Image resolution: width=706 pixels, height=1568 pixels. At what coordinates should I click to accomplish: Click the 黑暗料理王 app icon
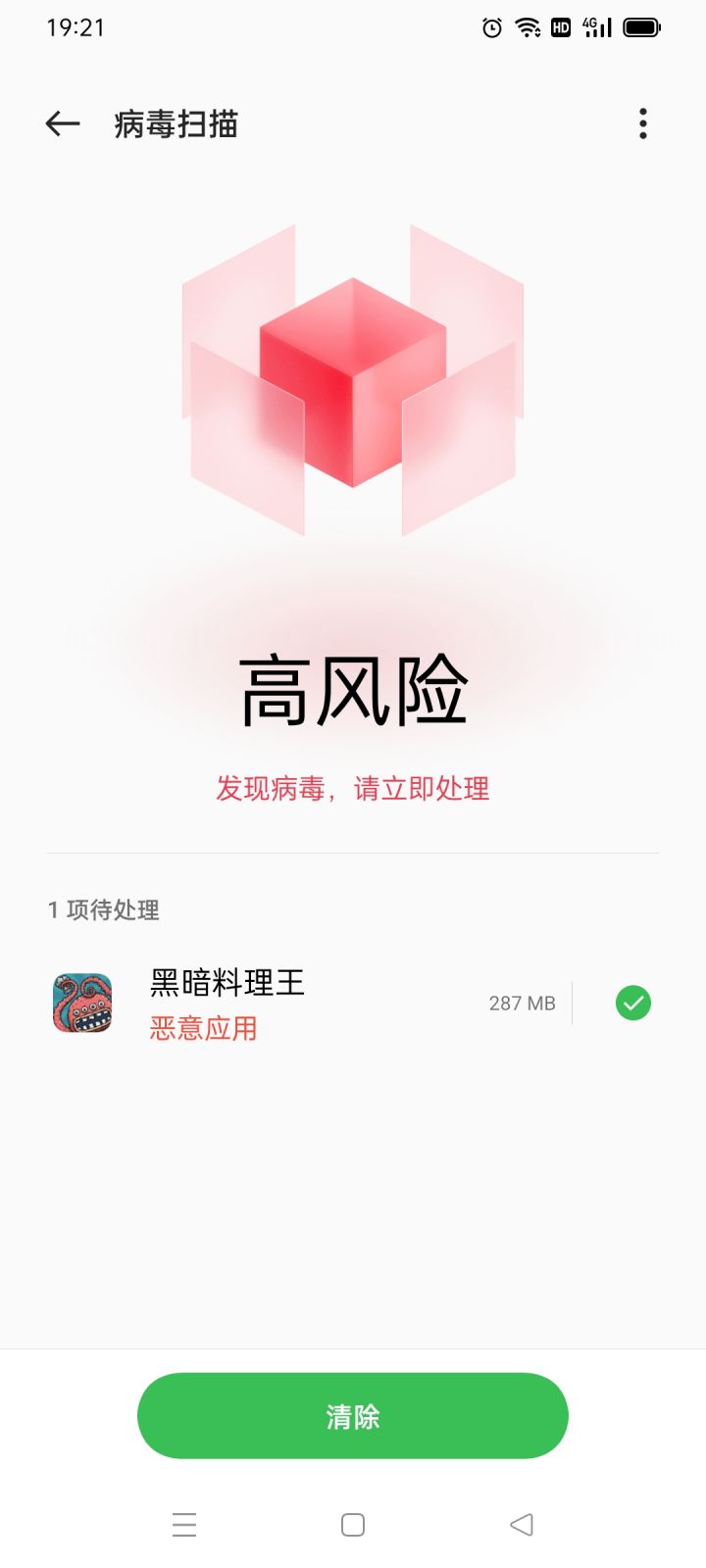tap(81, 1003)
